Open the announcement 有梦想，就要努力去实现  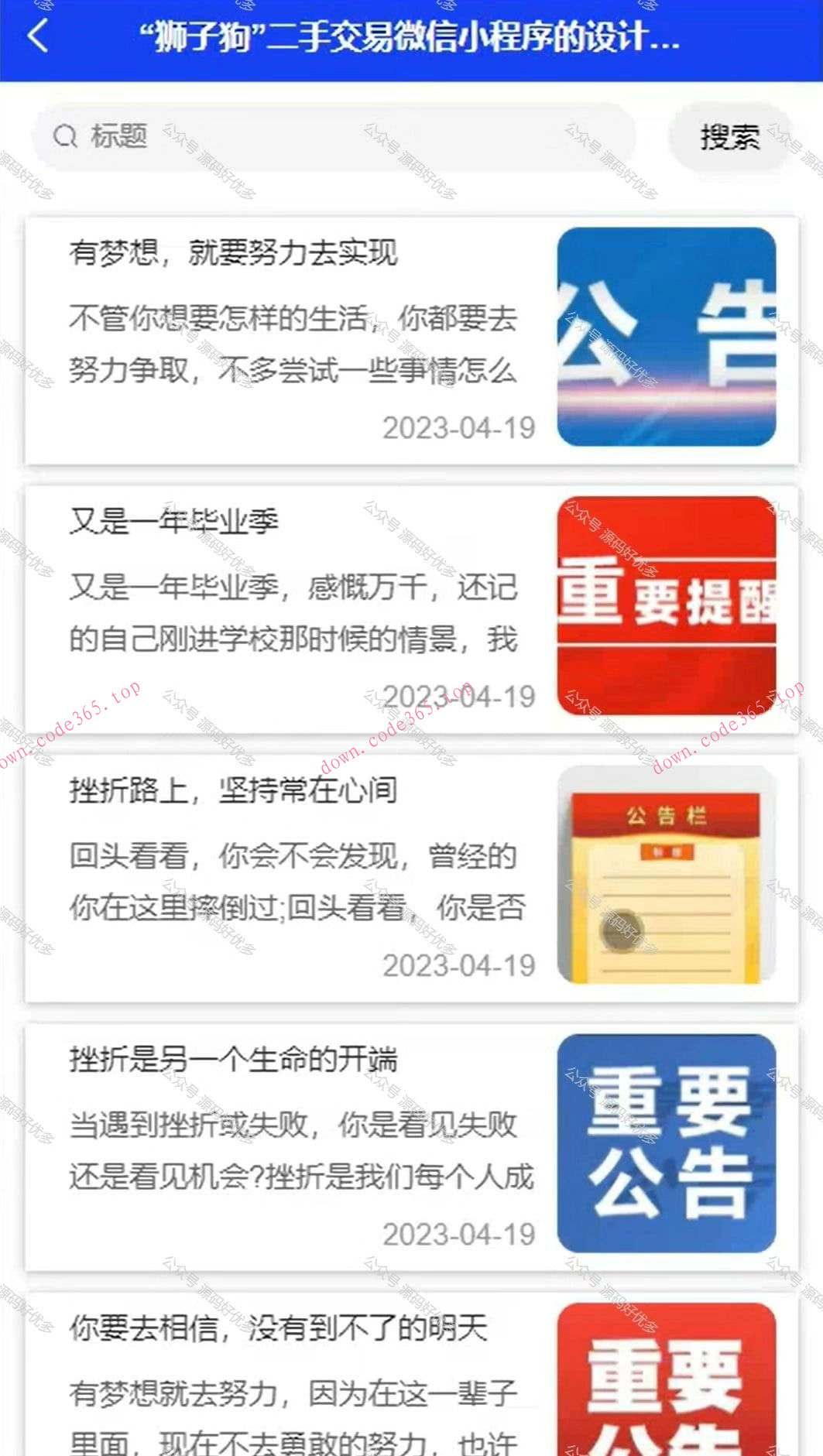pyautogui.click(x=232, y=252)
